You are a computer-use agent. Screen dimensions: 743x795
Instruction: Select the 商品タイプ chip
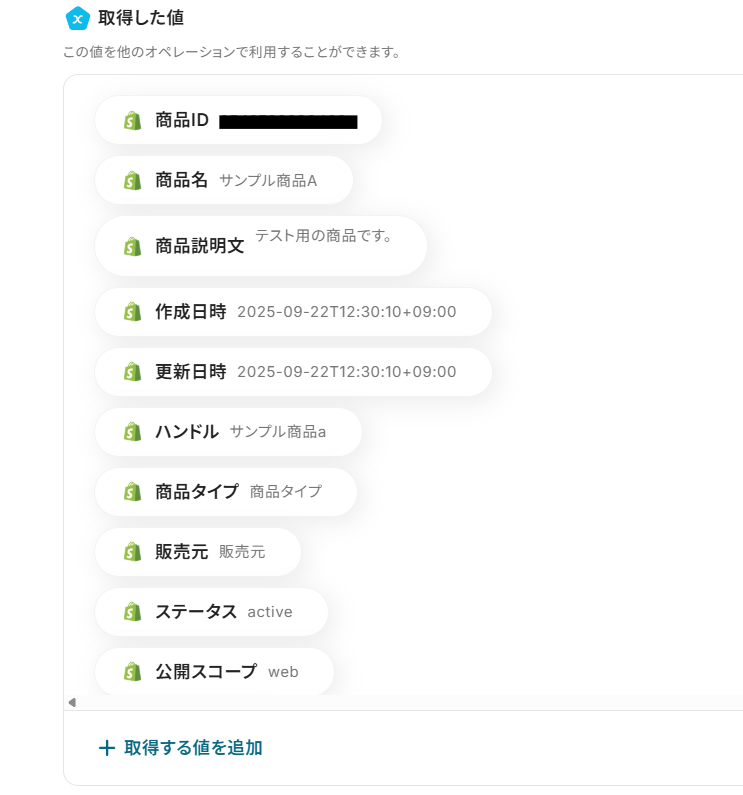coord(225,492)
